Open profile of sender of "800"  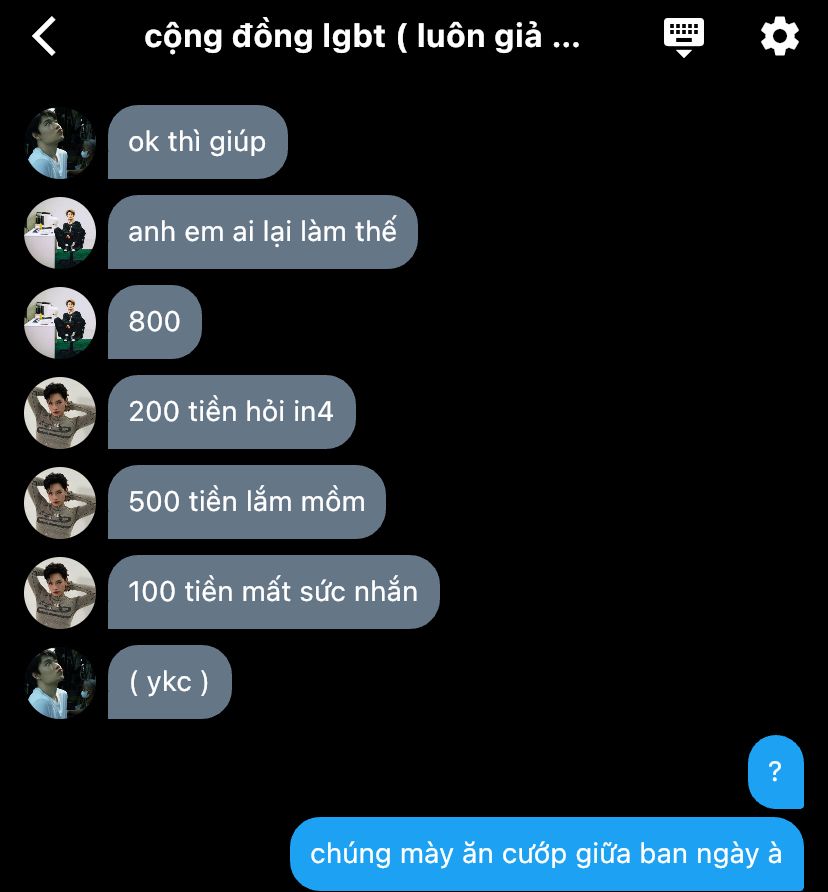pos(60,322)
